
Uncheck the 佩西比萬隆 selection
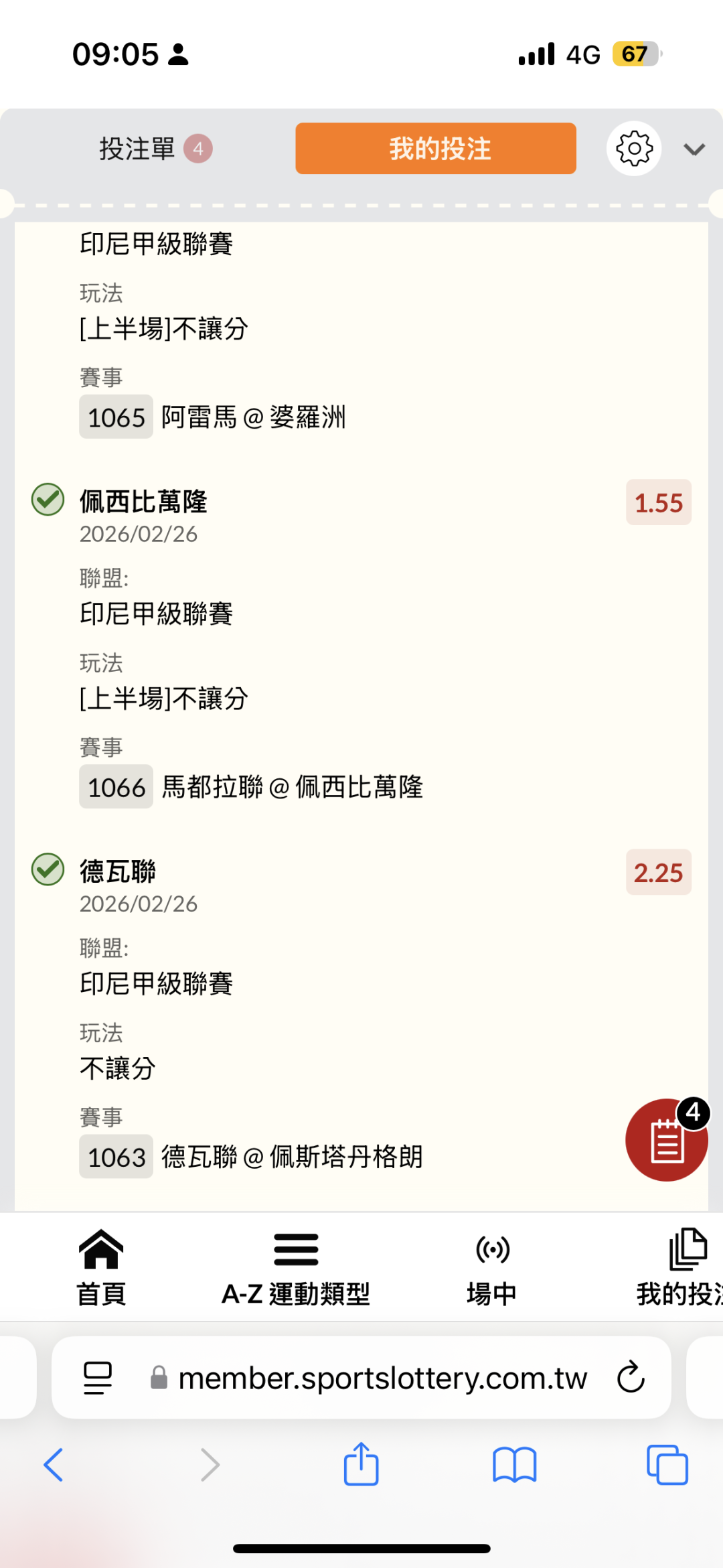48,500
